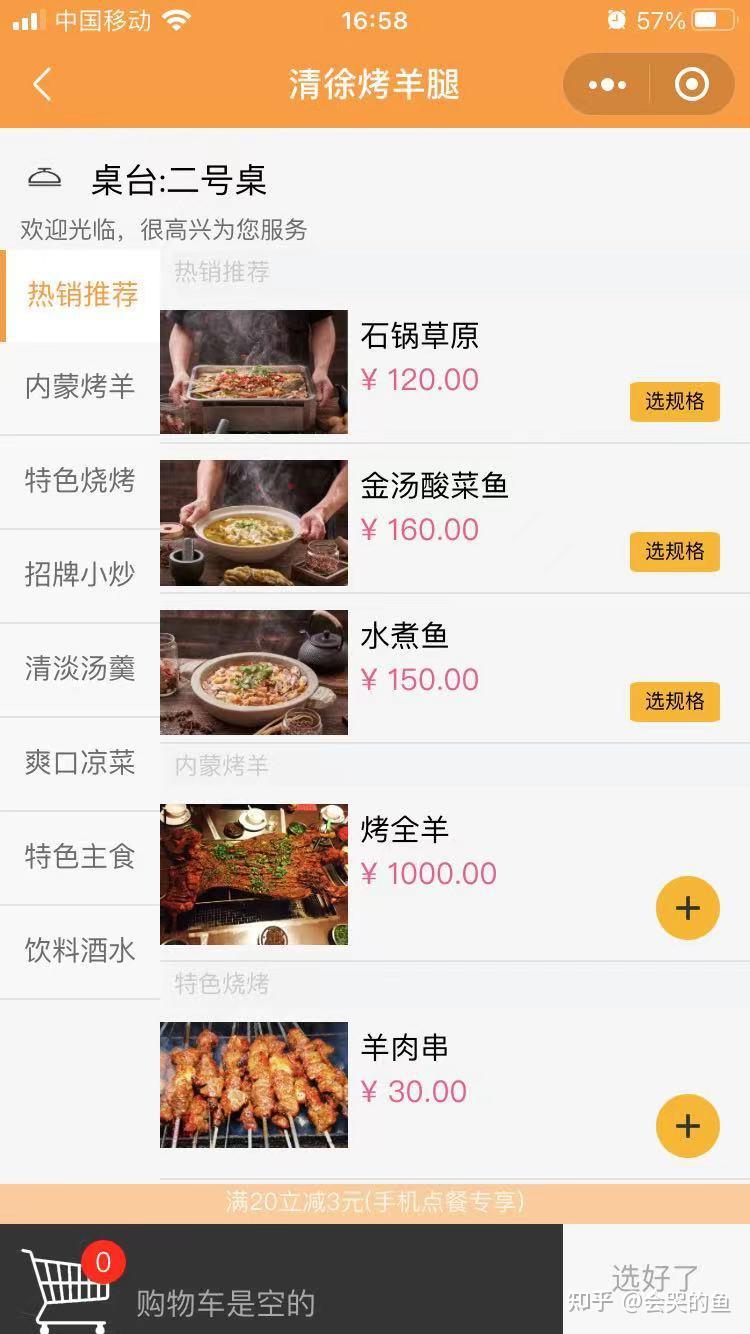Open the 特色主食 category
Image resolution: width=750 pixels, height=1334 pixels.
[x=80, y=858]
